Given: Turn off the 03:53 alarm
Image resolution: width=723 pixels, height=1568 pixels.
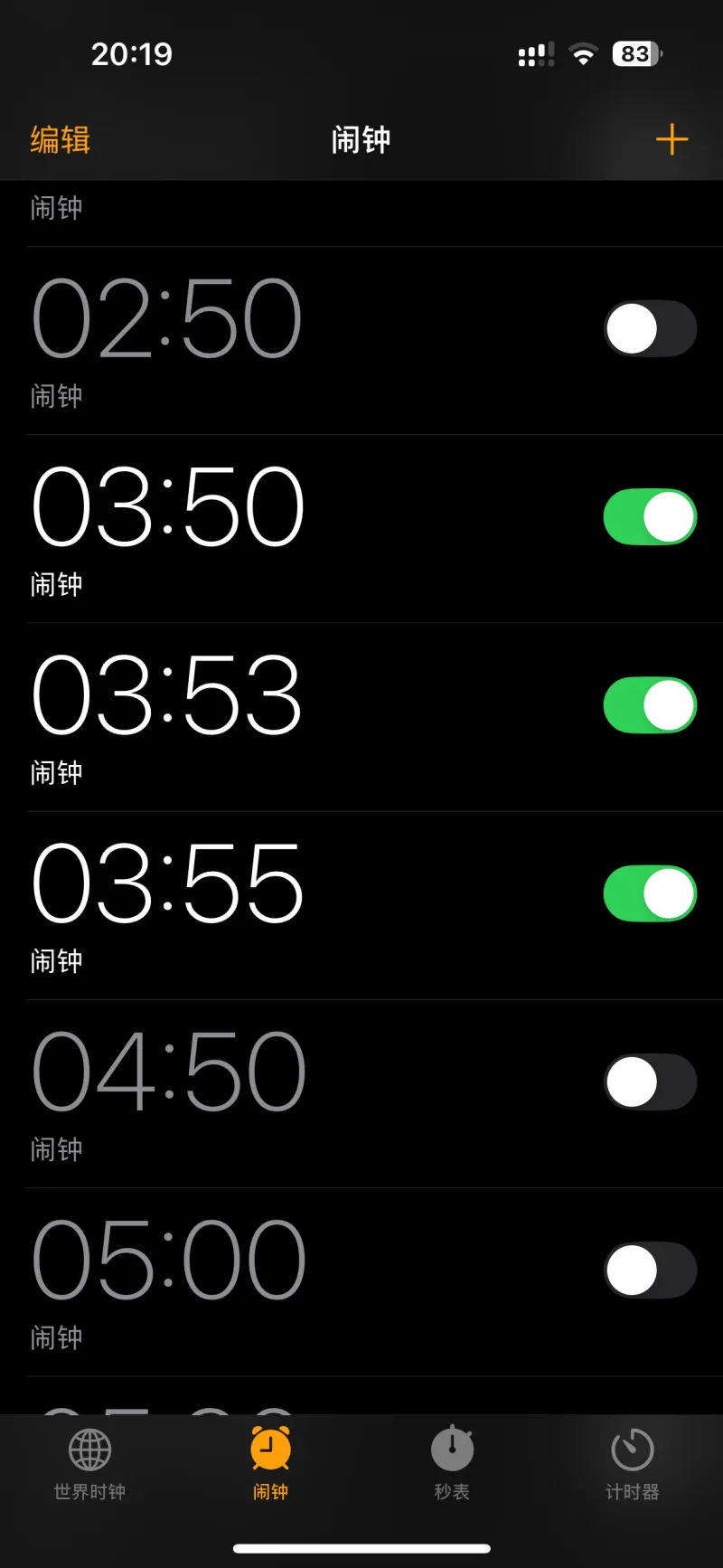Looking at the screenshot, I should 650,705.
